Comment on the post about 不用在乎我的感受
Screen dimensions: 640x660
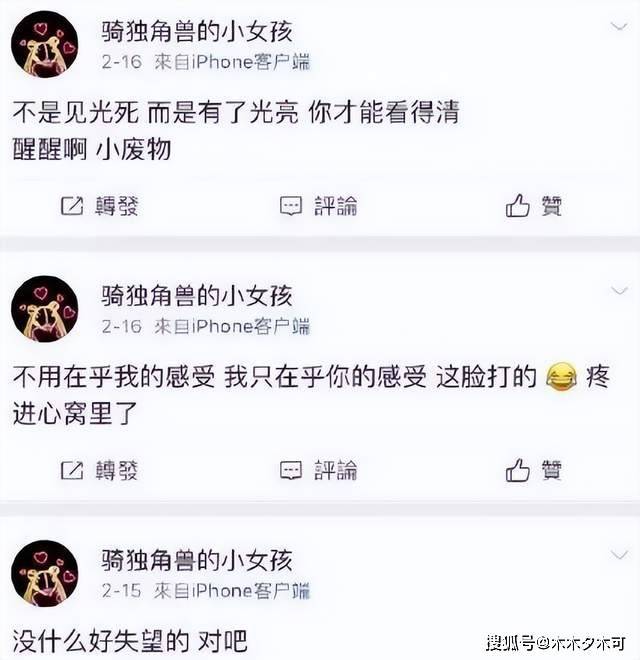(318, 469)
